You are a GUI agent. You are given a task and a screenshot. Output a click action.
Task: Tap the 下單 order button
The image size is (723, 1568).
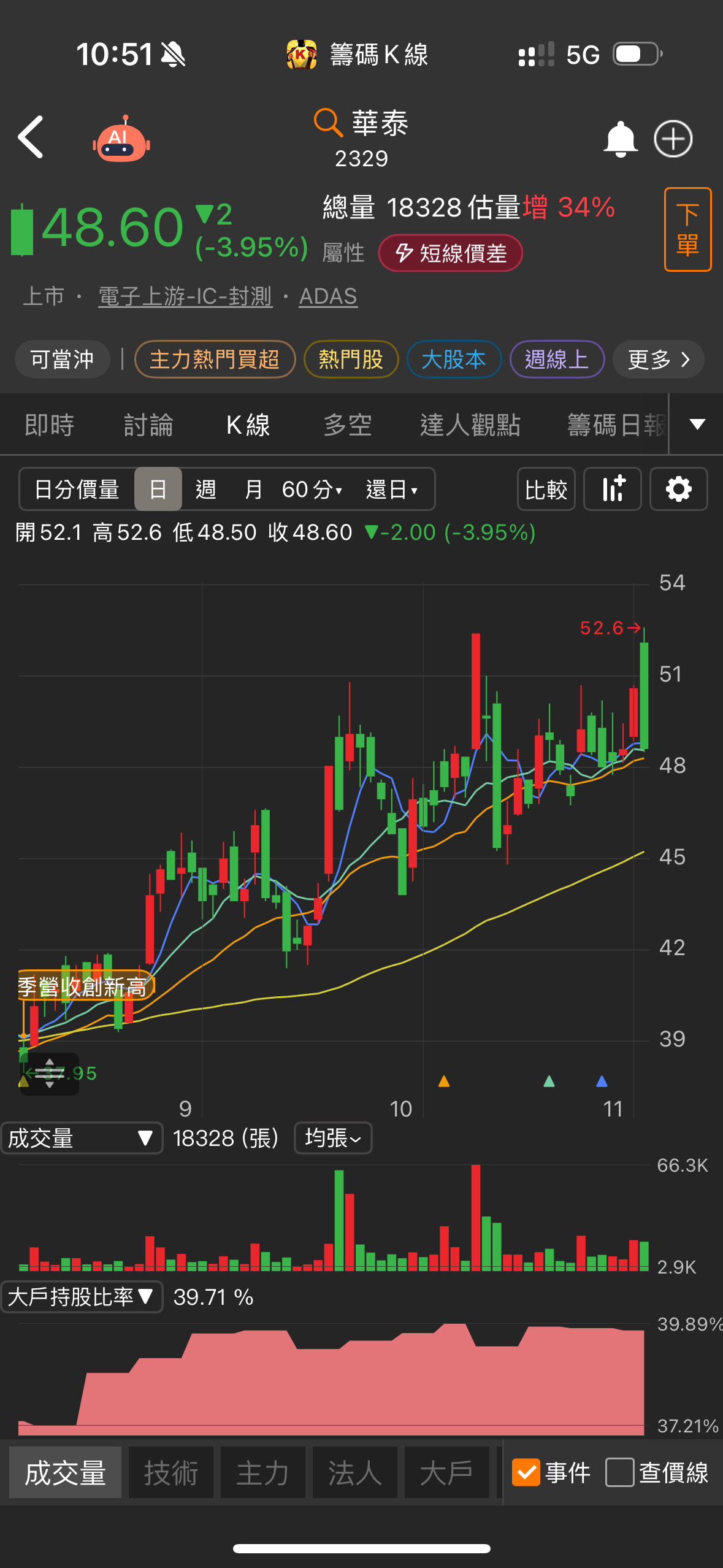coord(687,229)
